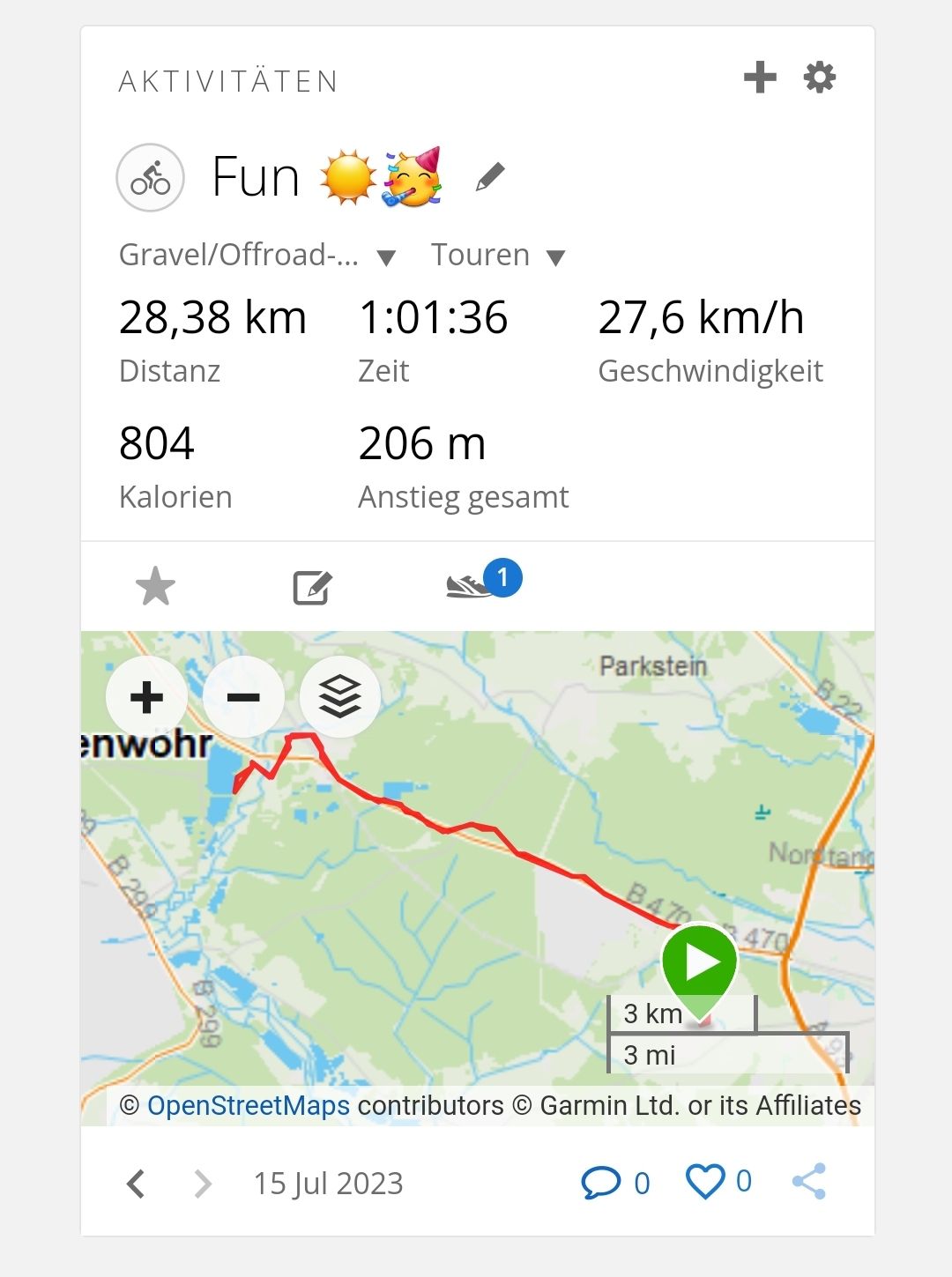The image size is (952, 1277).
Task: Share this activity
Action: tap(808, 1182)
